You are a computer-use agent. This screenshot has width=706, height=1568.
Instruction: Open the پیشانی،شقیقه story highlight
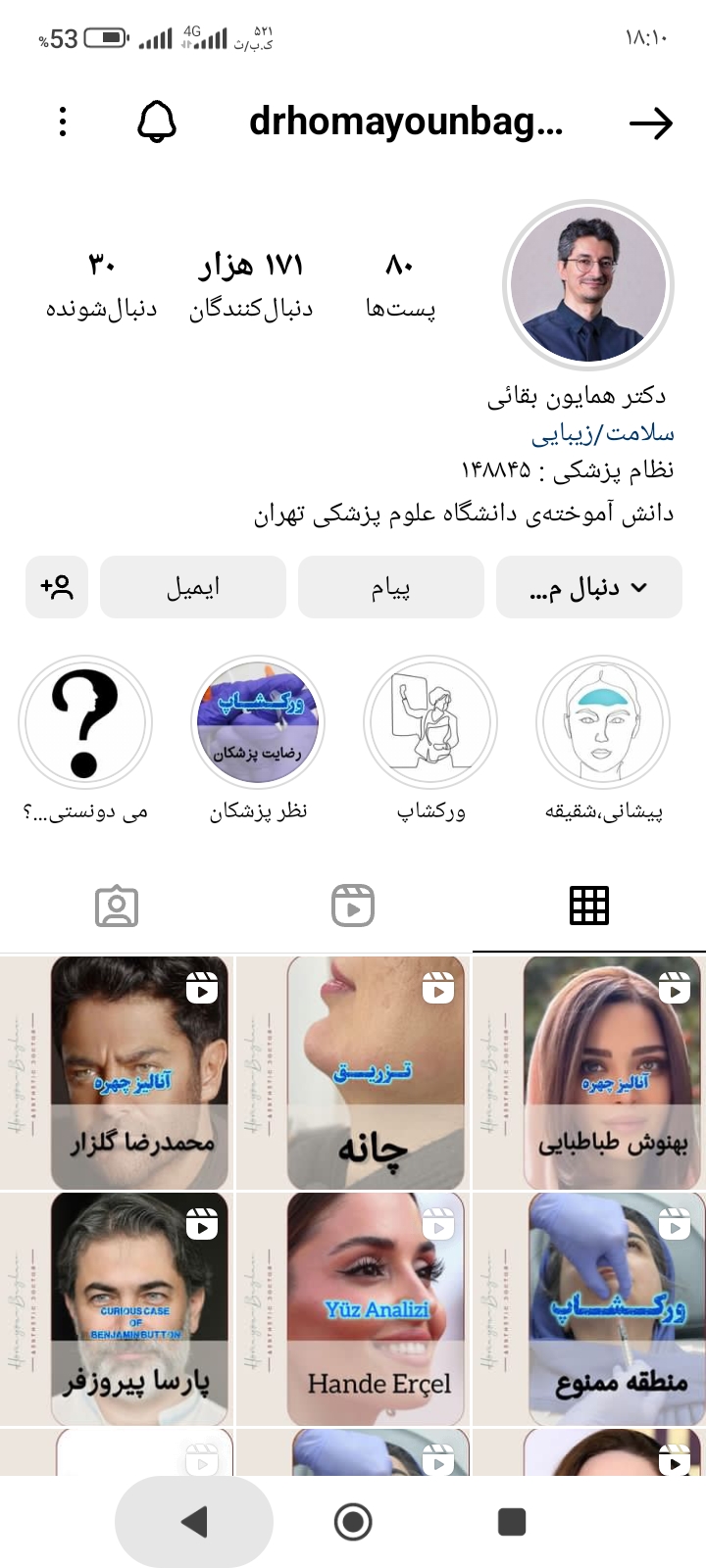pos(603,723)
